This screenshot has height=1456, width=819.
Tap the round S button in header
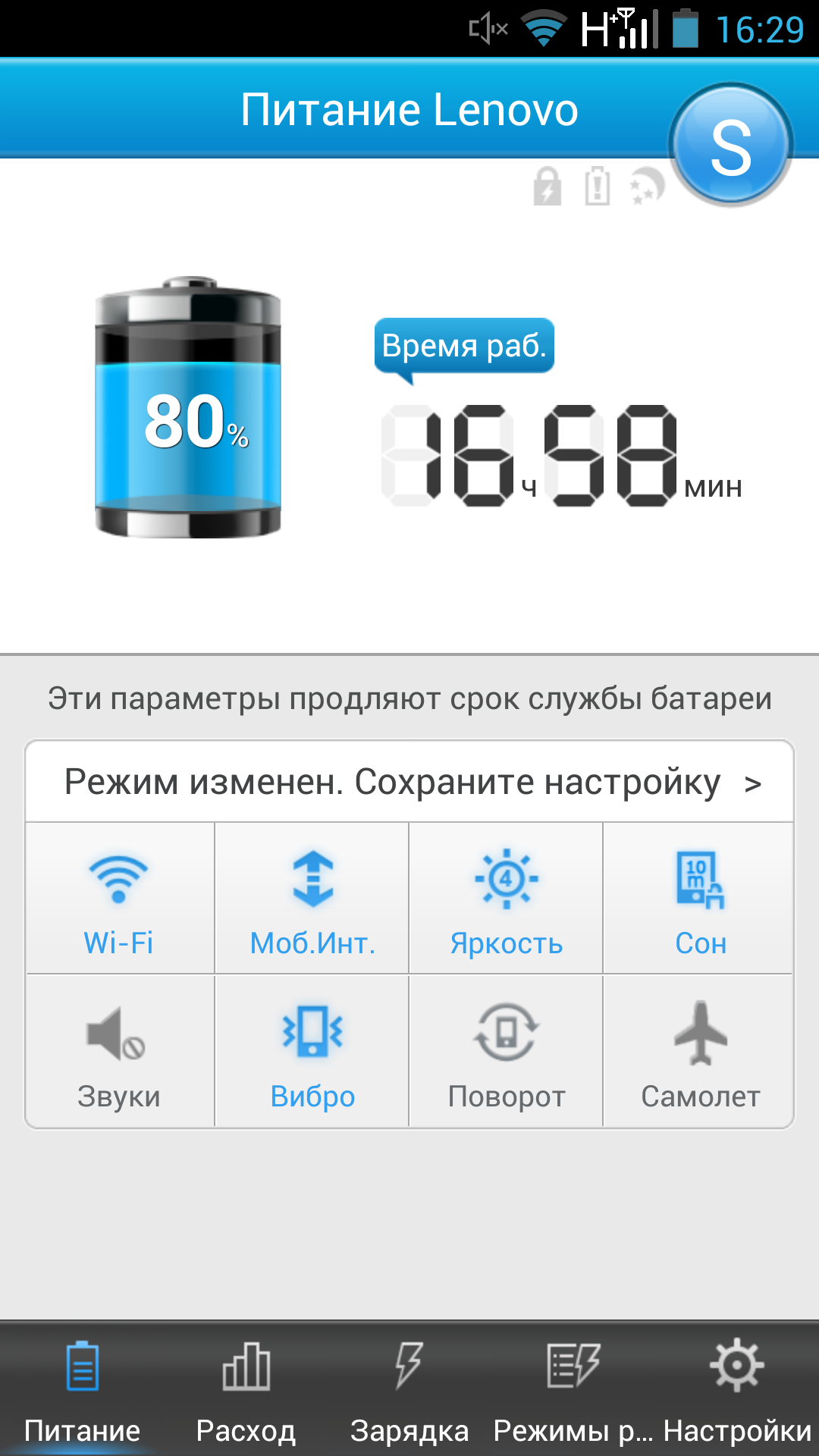pyautogui.click(x=731, y=145)
